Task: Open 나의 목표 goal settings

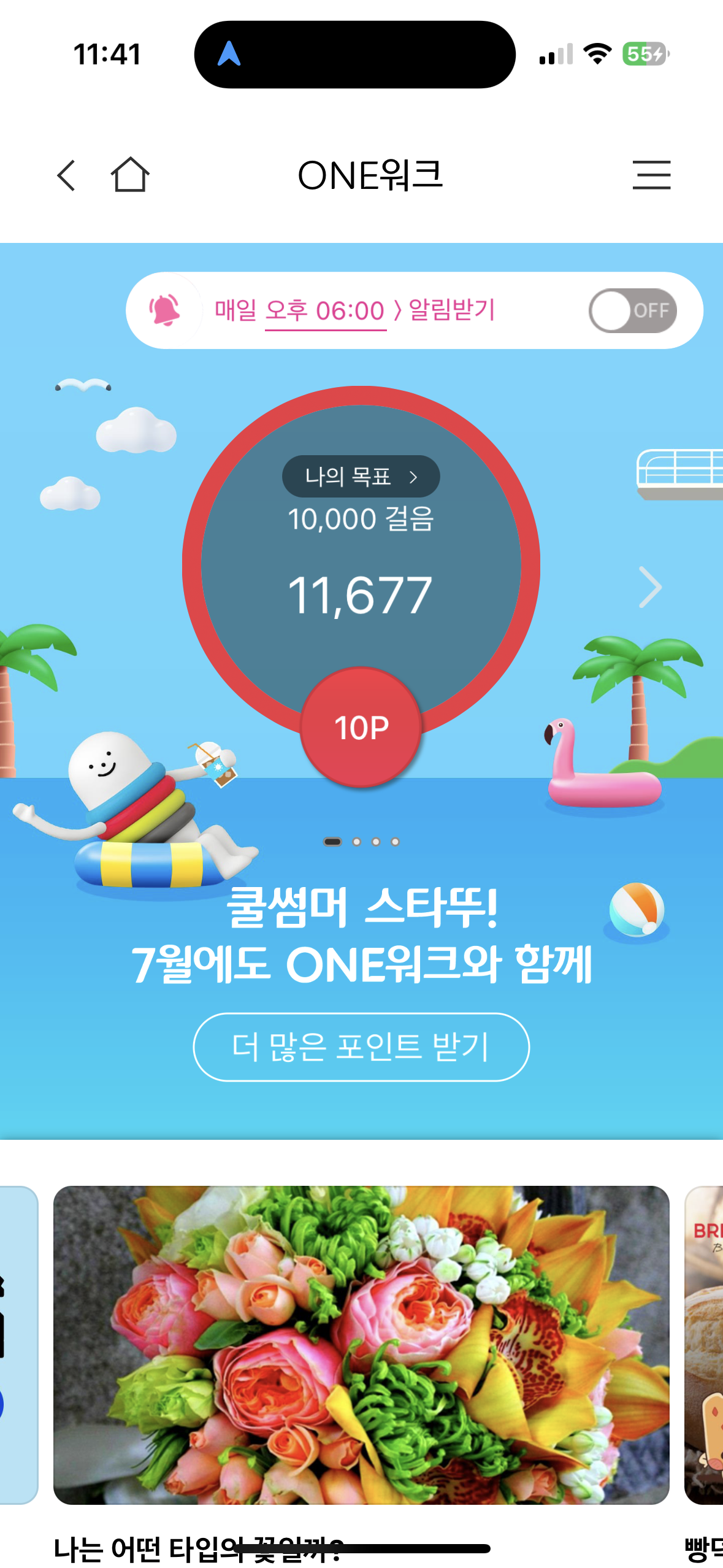Action: coord(361,477)
